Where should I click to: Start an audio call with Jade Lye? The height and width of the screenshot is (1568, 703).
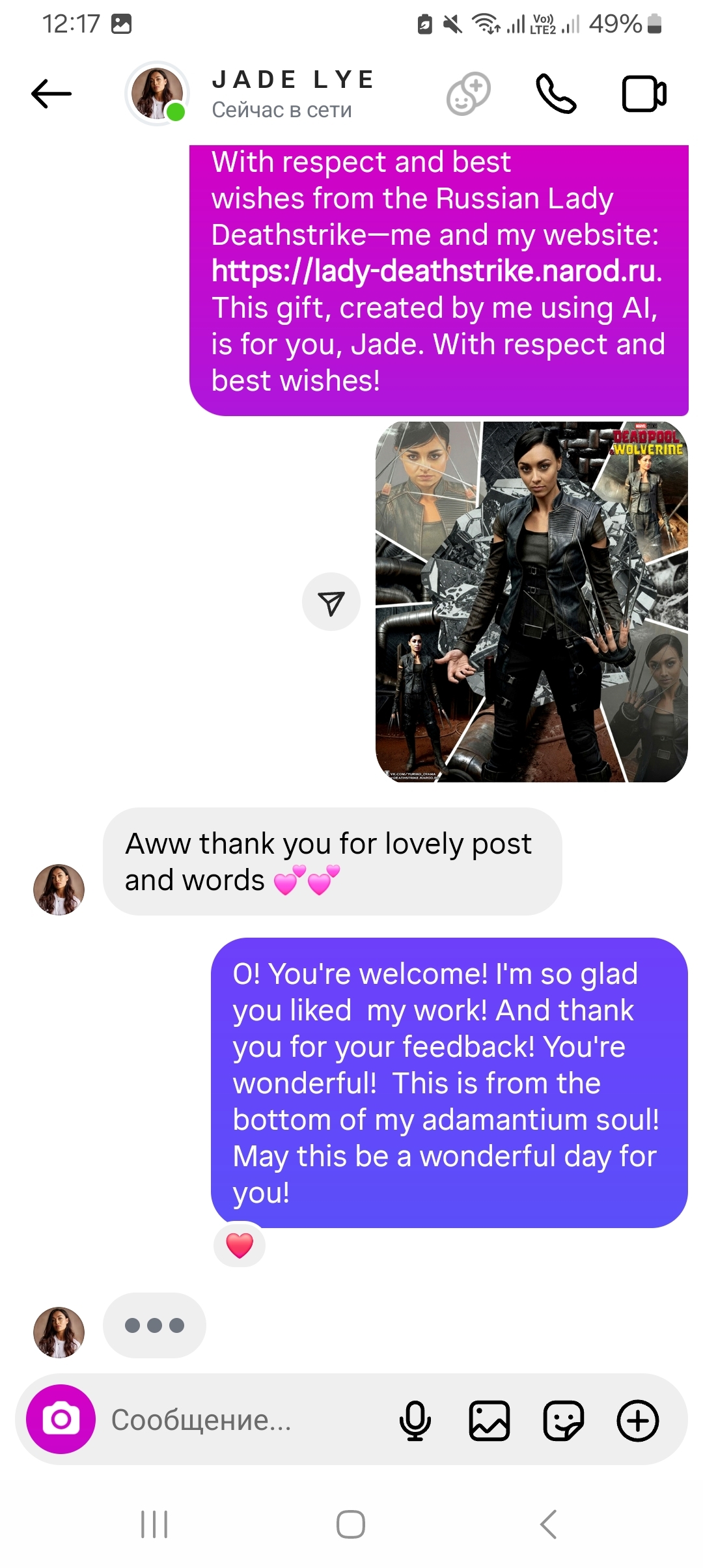point(555,94)
